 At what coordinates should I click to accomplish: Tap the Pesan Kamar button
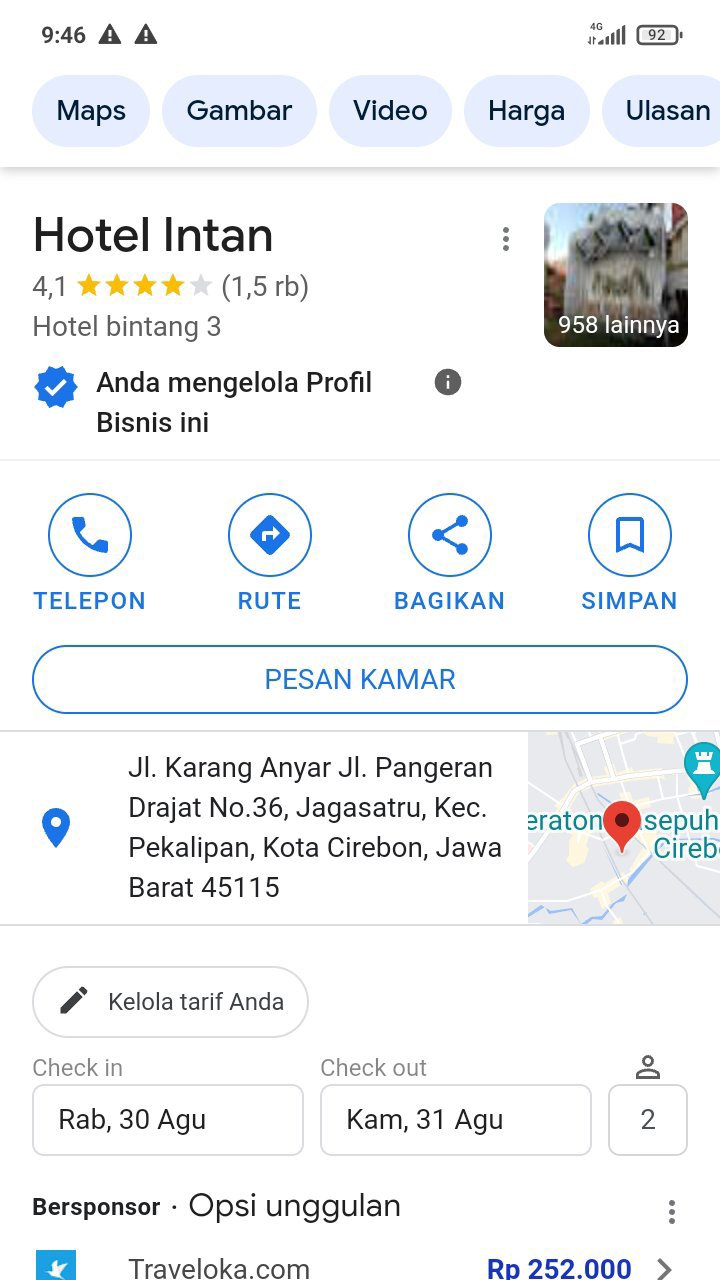[x=360, y=680]
